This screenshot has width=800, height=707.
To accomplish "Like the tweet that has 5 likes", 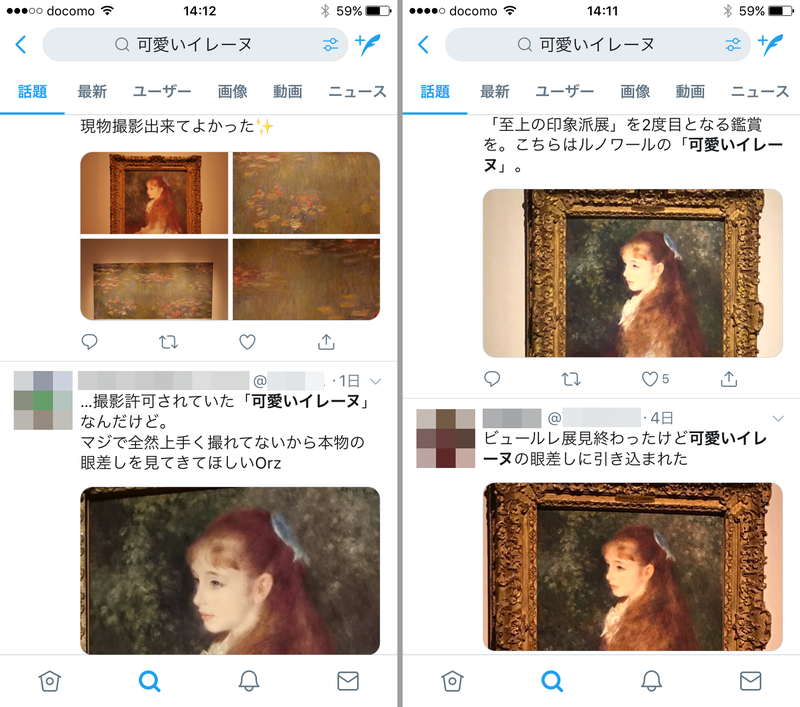I will pos(650,379).
